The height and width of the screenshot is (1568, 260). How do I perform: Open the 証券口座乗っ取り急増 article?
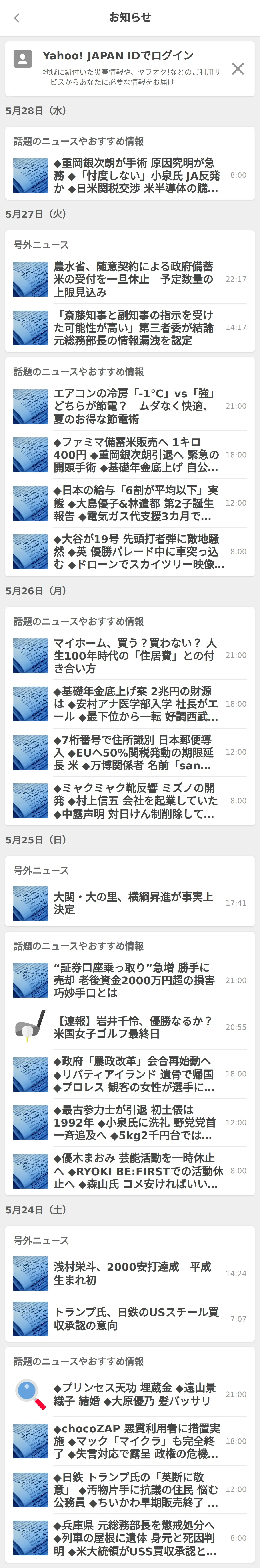point(130,980)
